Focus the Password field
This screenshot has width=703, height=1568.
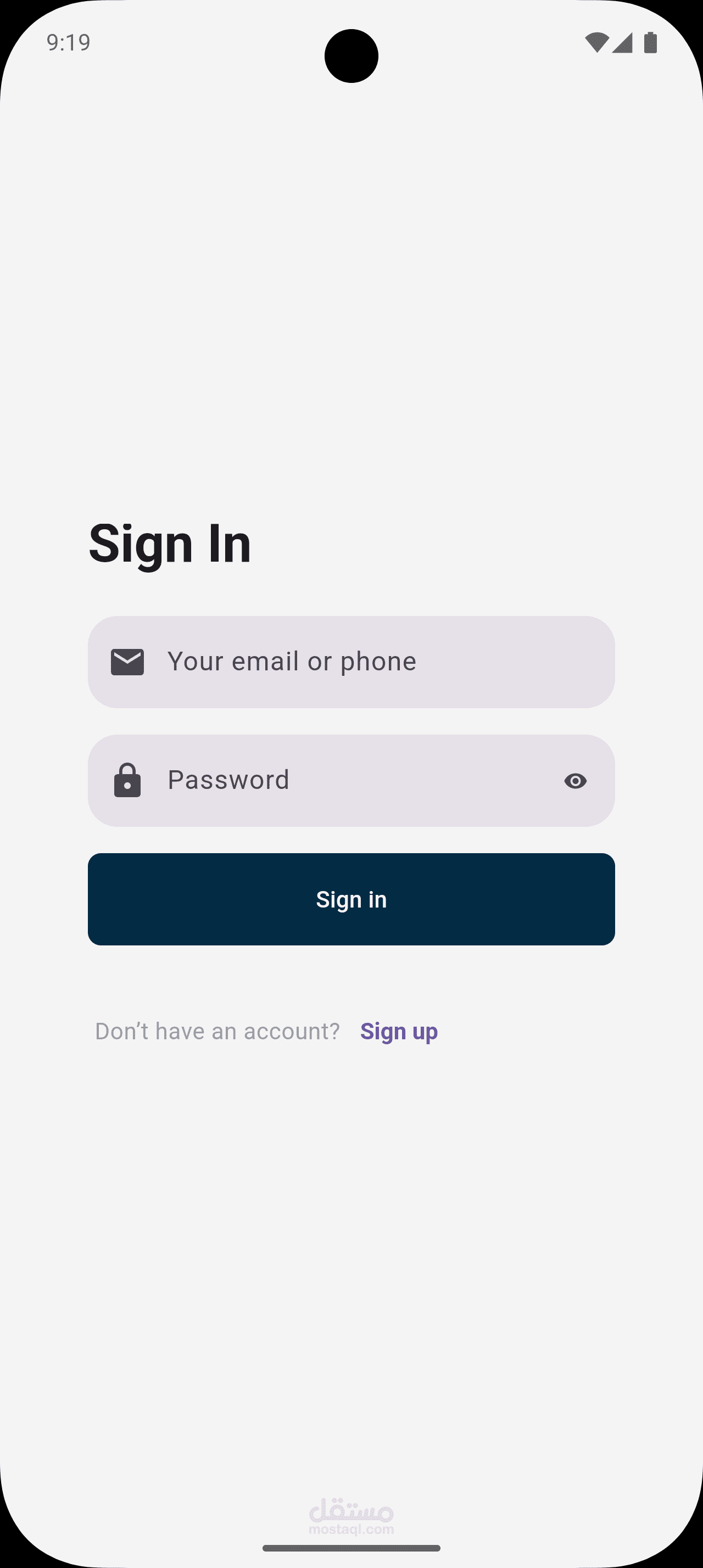pos(351,780)
